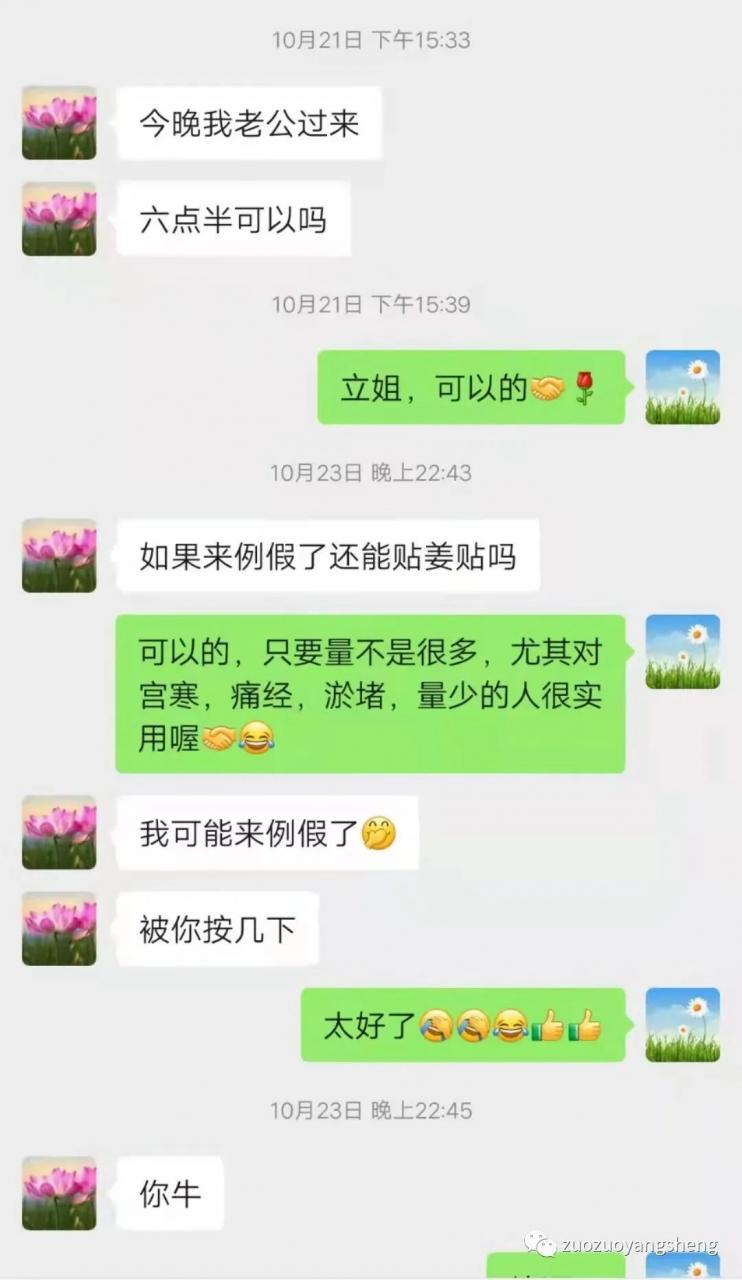Open sender's avatar beside 今晚我老公过来
Image resolution: width=742 pixels, height=1280 pixels.
click(x=59, y=123)
